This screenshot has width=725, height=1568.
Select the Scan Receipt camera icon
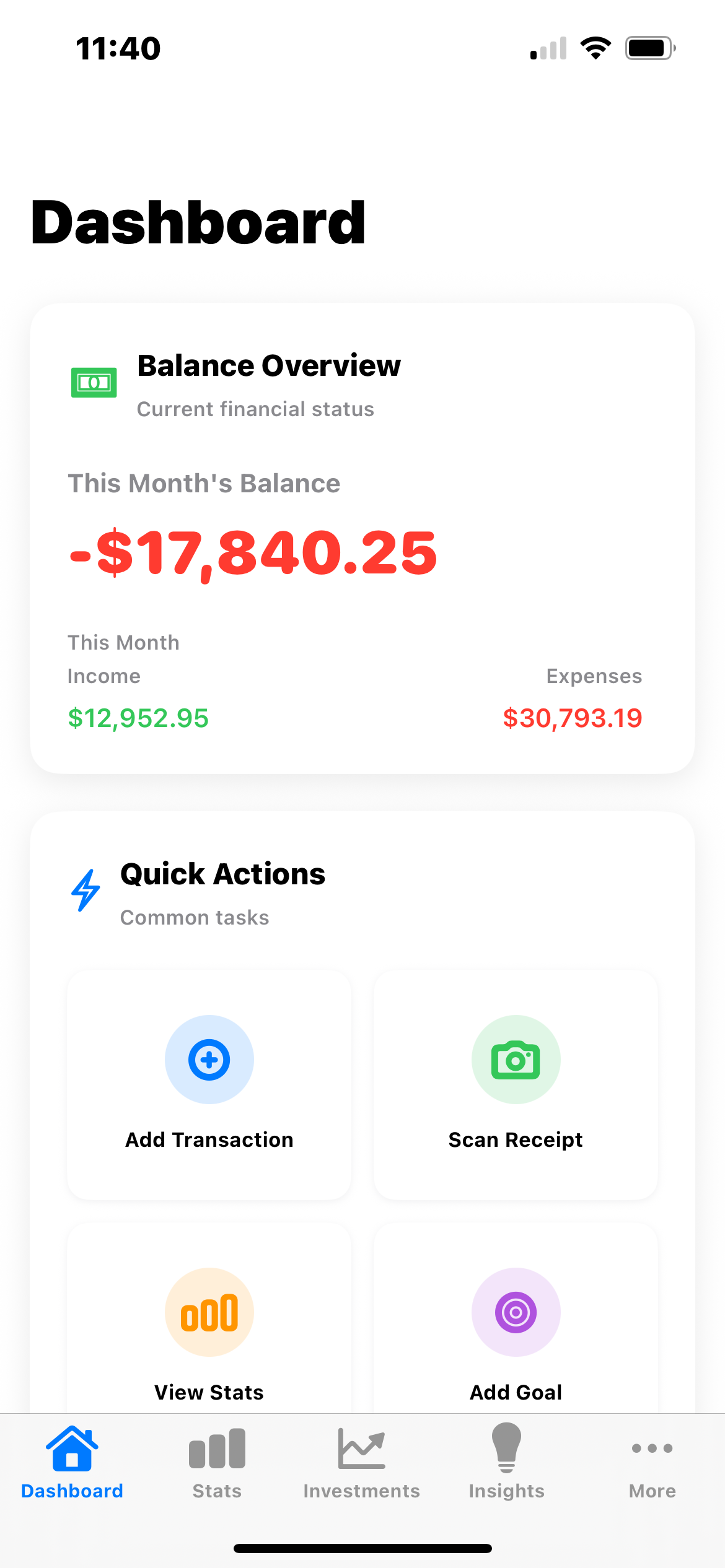pos(516,1059)
